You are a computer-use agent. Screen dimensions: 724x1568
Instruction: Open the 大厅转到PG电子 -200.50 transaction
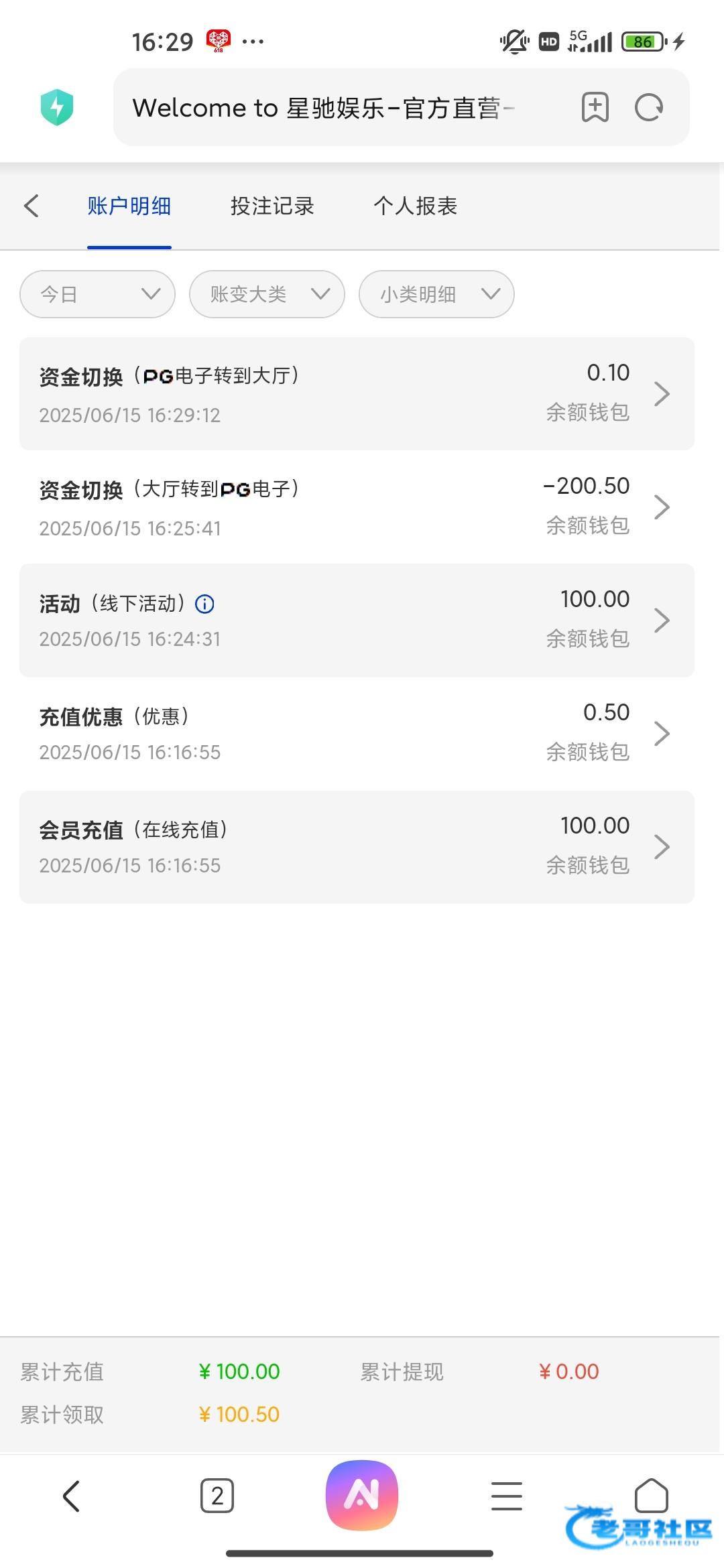coord(357,507)
